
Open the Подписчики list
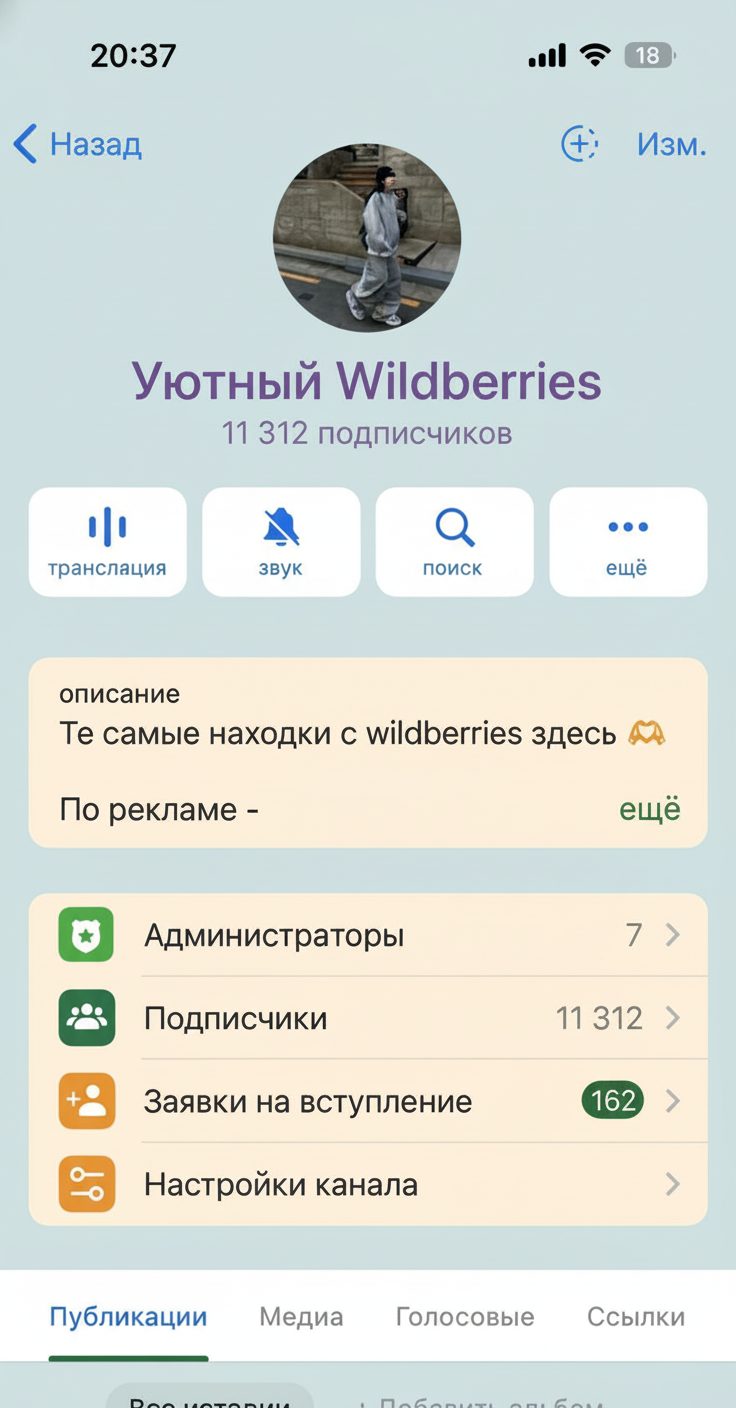pos(368,1018)
